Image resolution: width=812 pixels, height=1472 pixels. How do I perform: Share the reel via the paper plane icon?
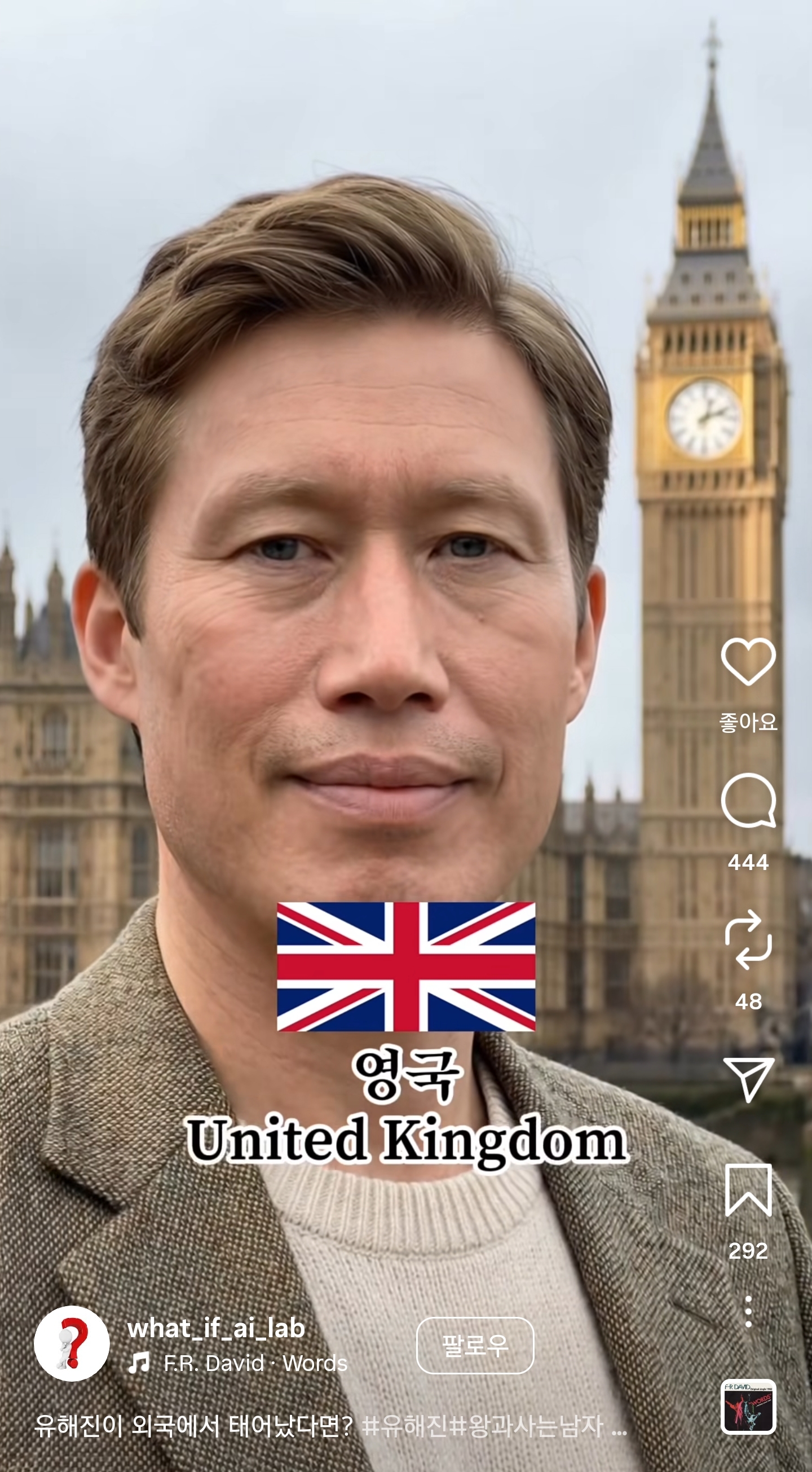[748, 1078]
